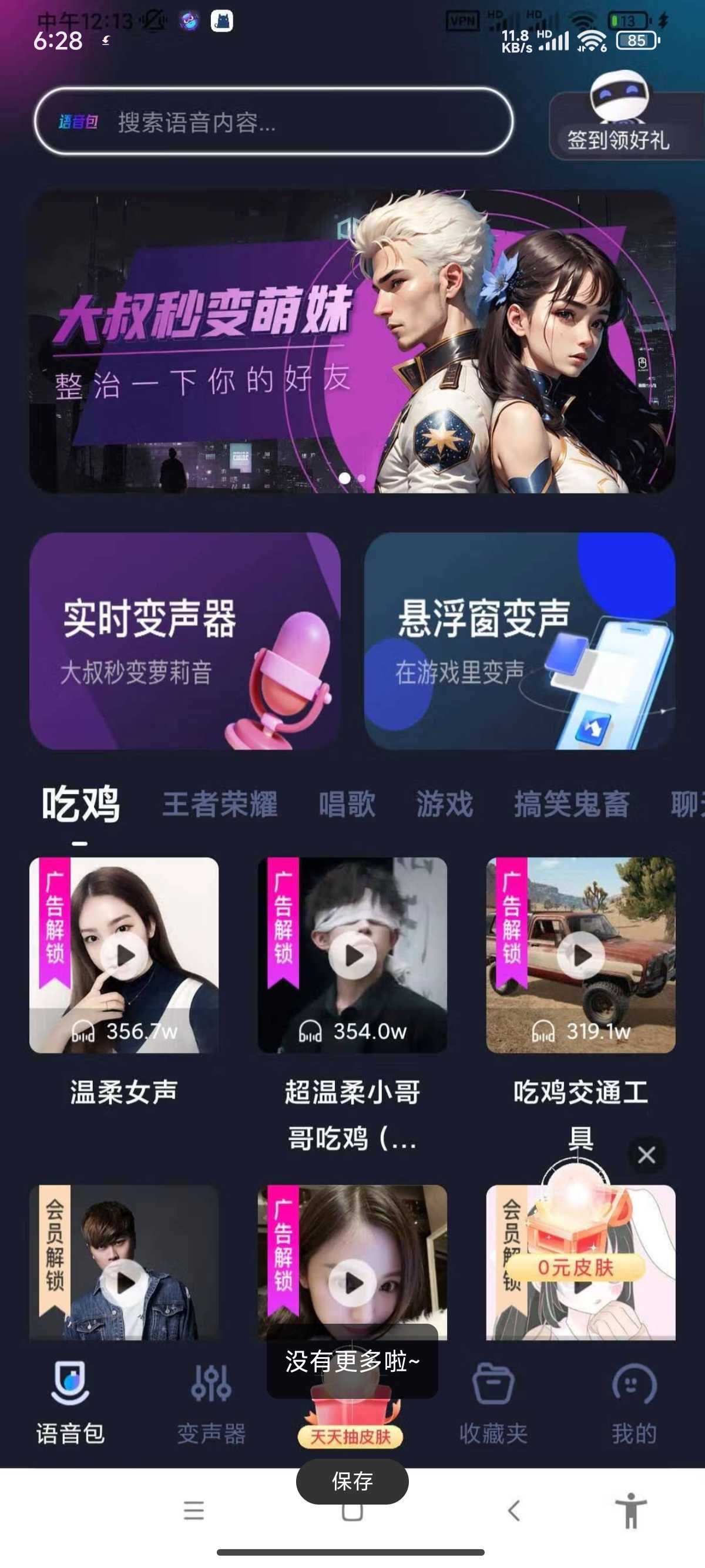
Task: Open the 悬浮窗变声 card
Action: (519, 640)
